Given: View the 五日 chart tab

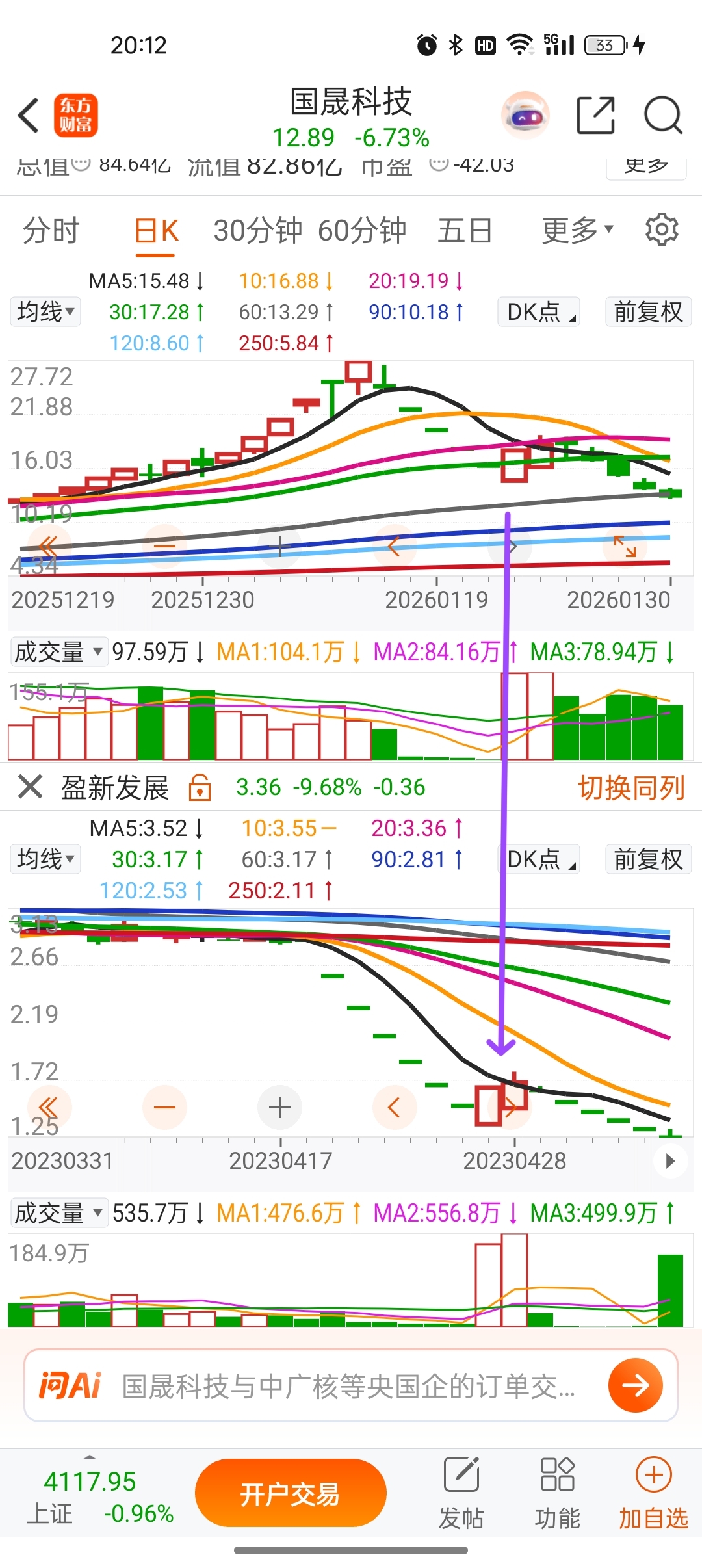Looking at the screenshot, I should 464,231.
